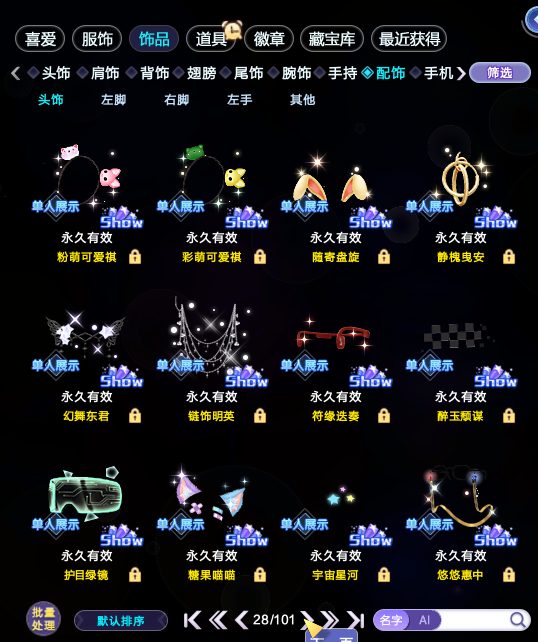The height and width of the screenshot is (642, 538).
Task: Jump to the first page
Action: [x=192, y=620]
